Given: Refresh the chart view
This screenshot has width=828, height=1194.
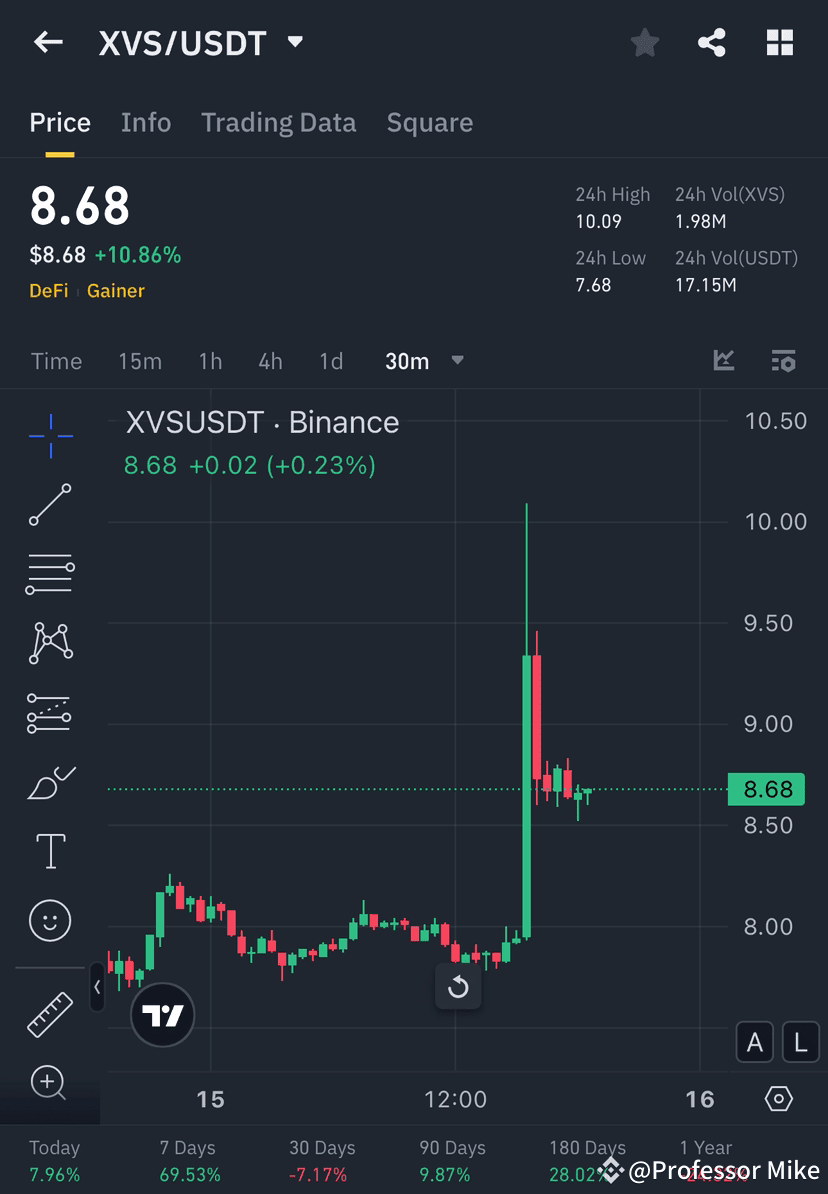Looking at the screenshot, I should pyautogui.click(x=458, y=986).
